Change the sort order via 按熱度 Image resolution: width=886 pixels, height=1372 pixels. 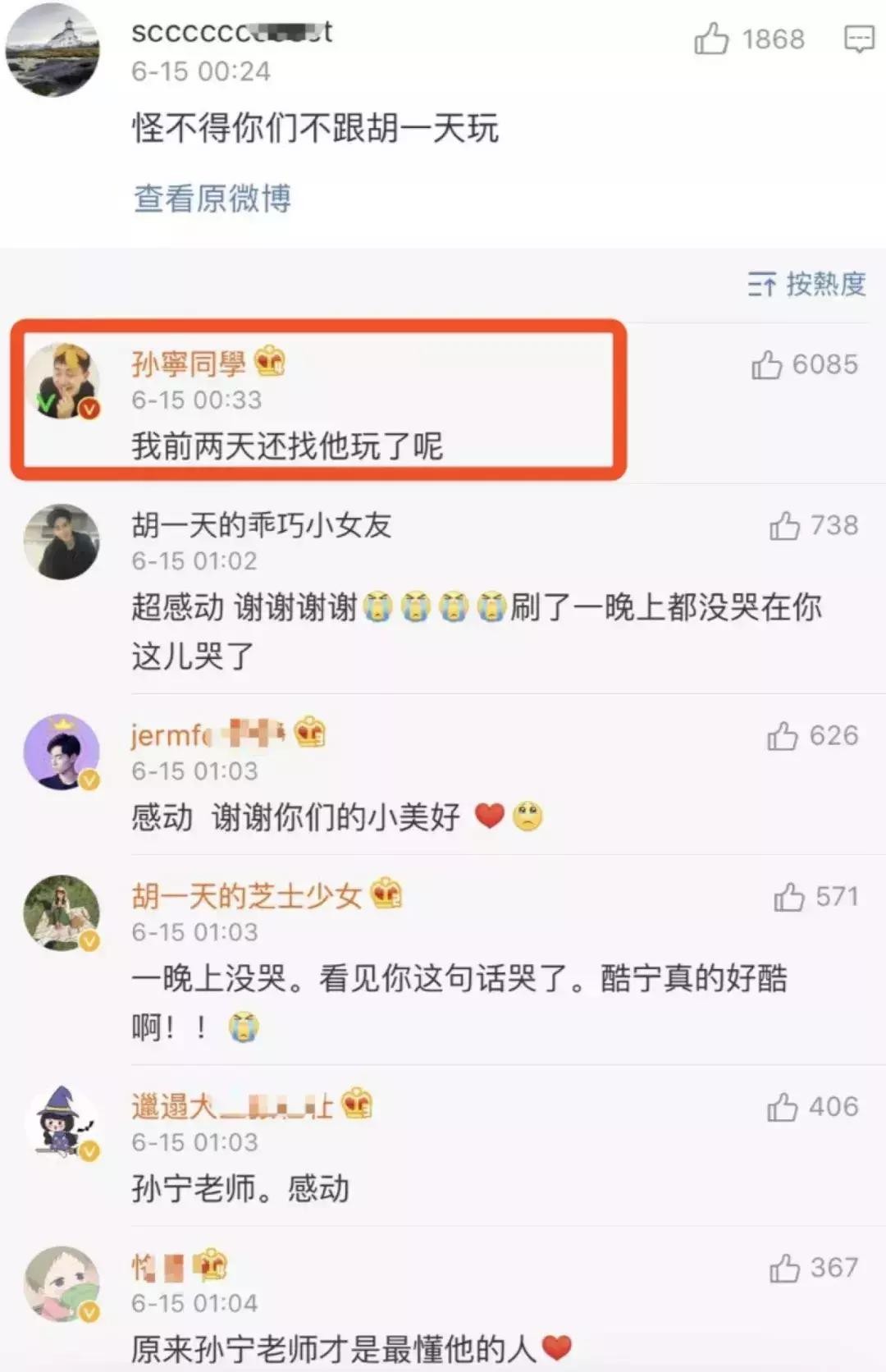pos(807,284)
